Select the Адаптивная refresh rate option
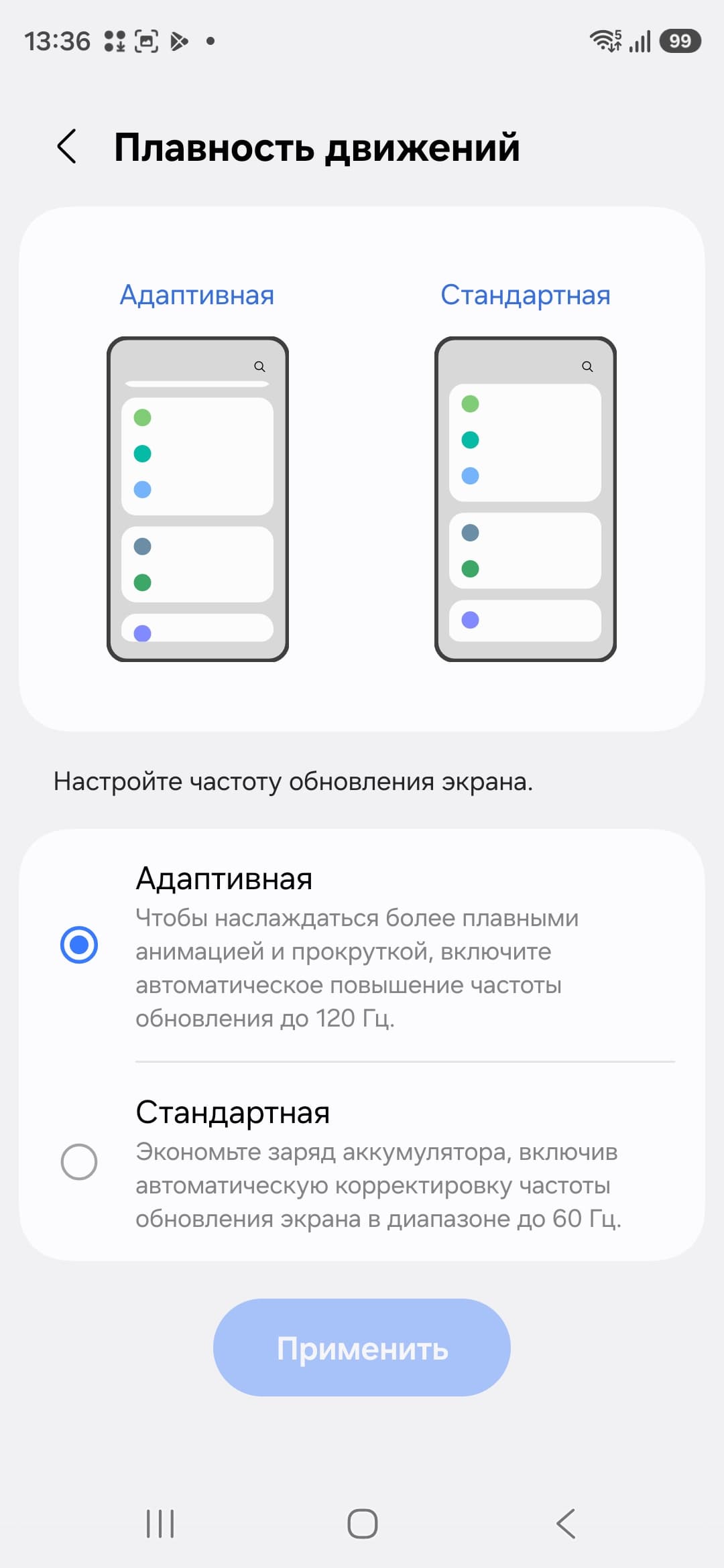 [79, 945]
